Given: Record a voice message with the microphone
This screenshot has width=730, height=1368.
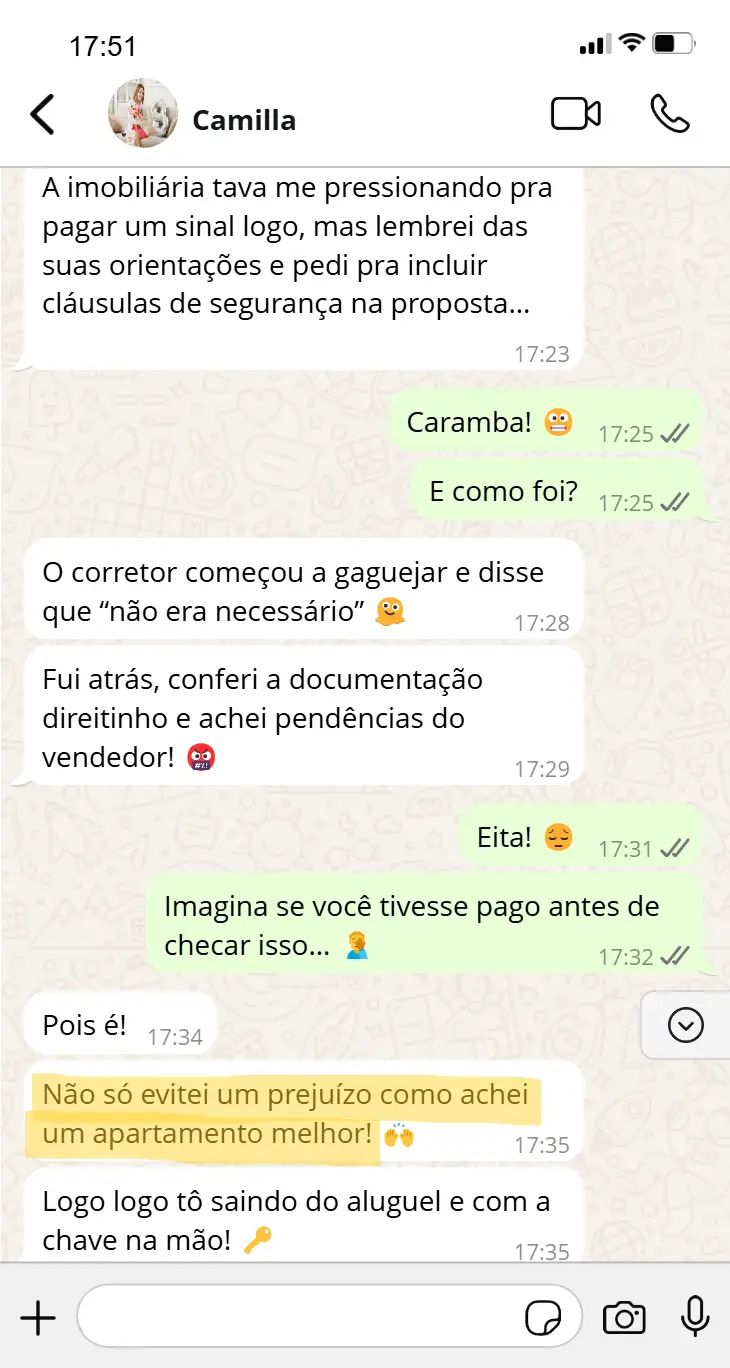Looking at the screenshot, I should point(691,1317).
